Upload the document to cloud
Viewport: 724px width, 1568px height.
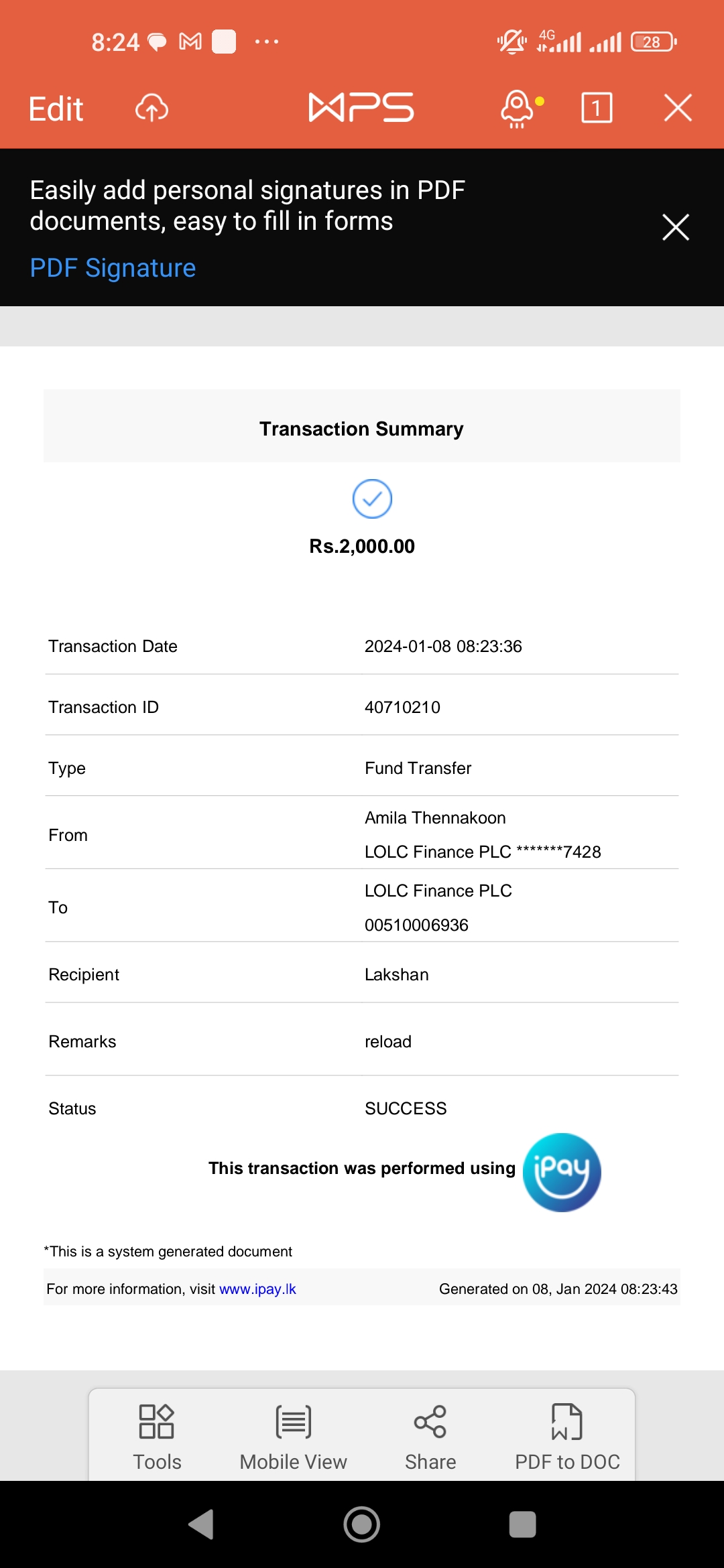[x=152, y=108]
